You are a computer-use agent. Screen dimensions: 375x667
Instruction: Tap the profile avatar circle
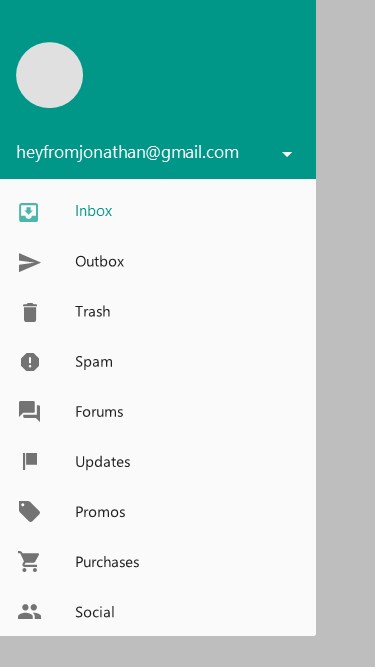pos(49,75)
